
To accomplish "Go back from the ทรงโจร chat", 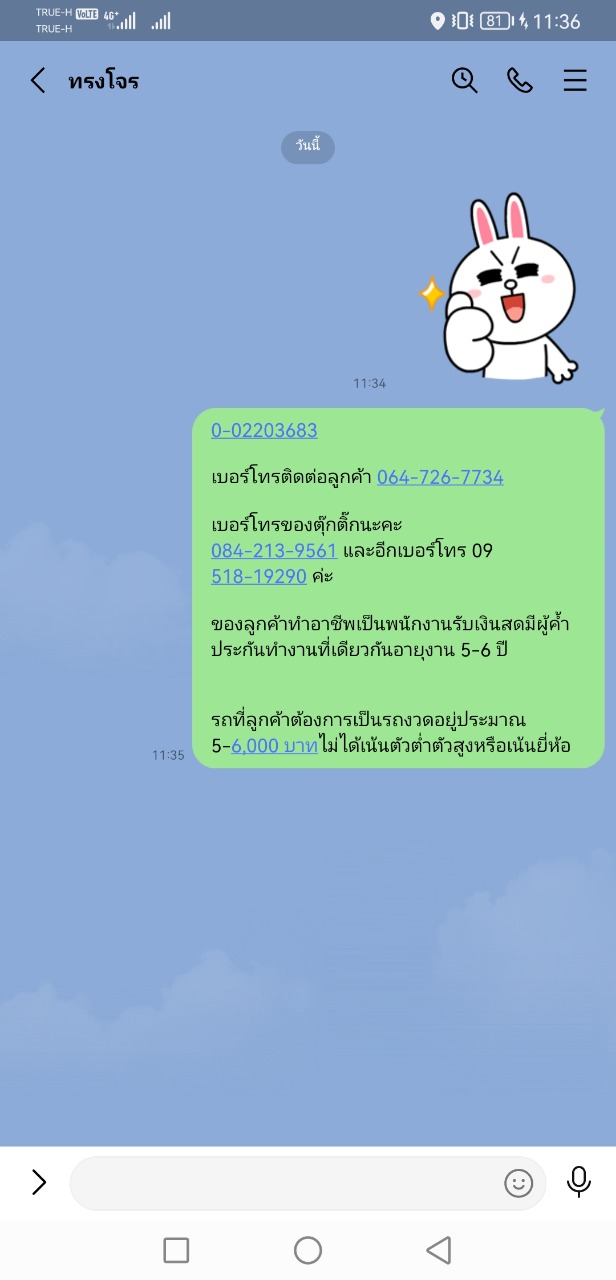I will pos(38,81).
